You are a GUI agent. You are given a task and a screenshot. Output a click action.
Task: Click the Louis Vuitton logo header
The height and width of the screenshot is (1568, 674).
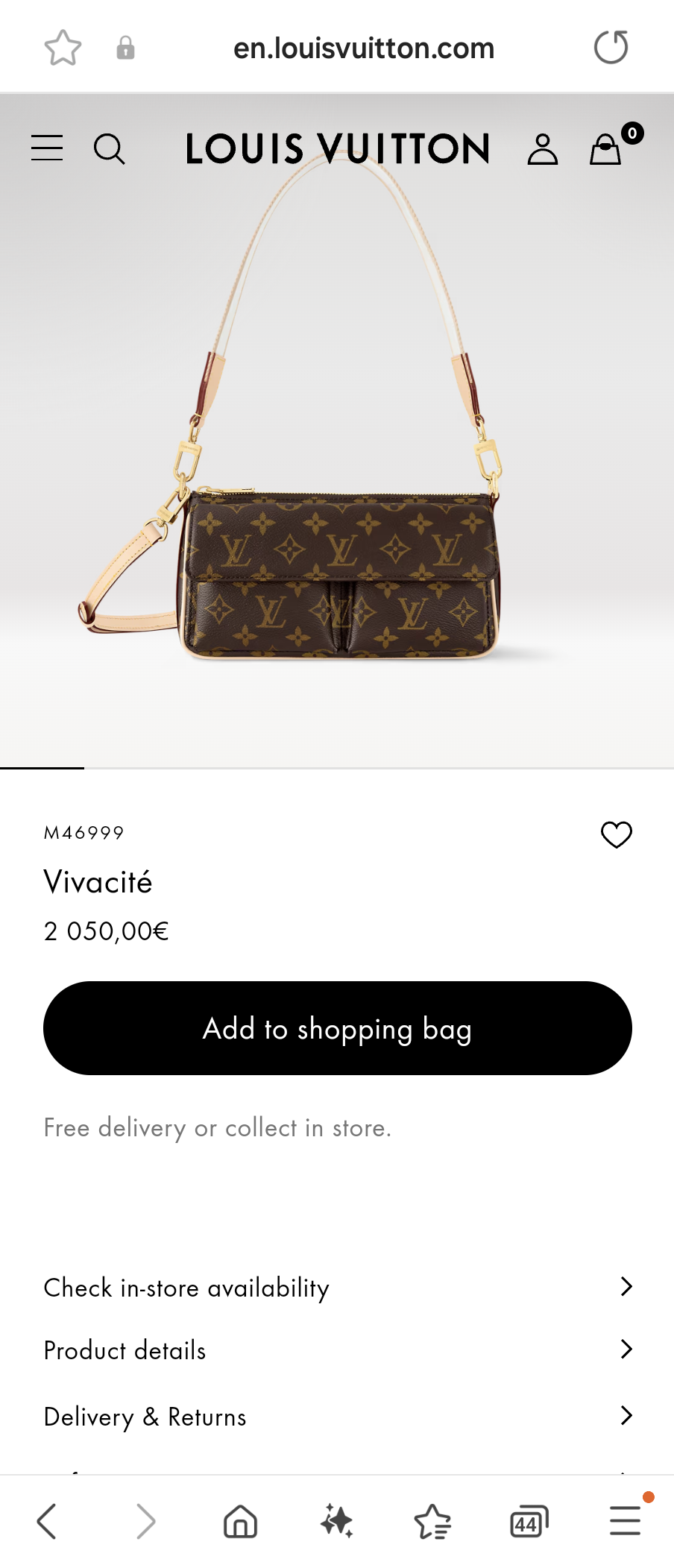click(x=337, y=148)
